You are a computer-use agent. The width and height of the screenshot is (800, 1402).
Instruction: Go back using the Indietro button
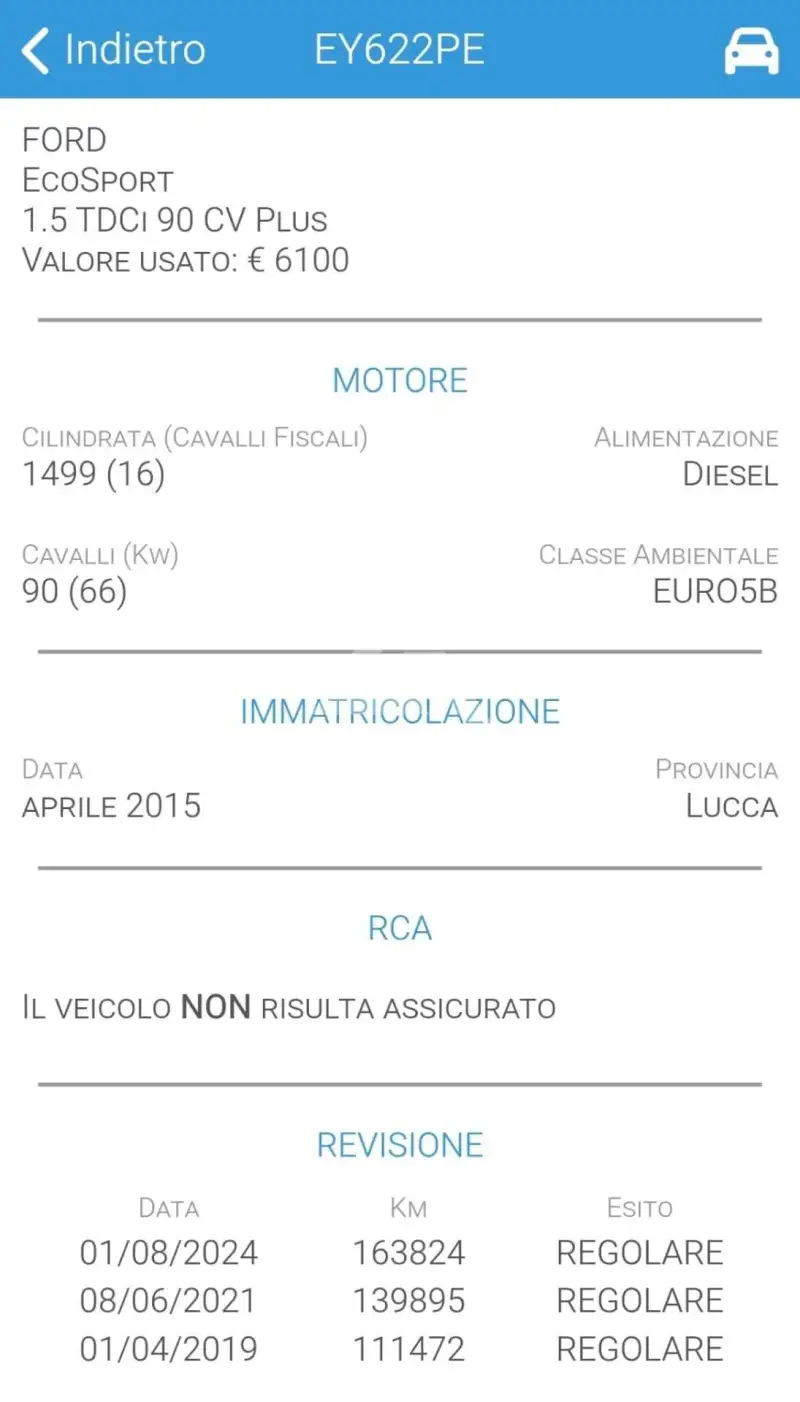tap(113, 50)
